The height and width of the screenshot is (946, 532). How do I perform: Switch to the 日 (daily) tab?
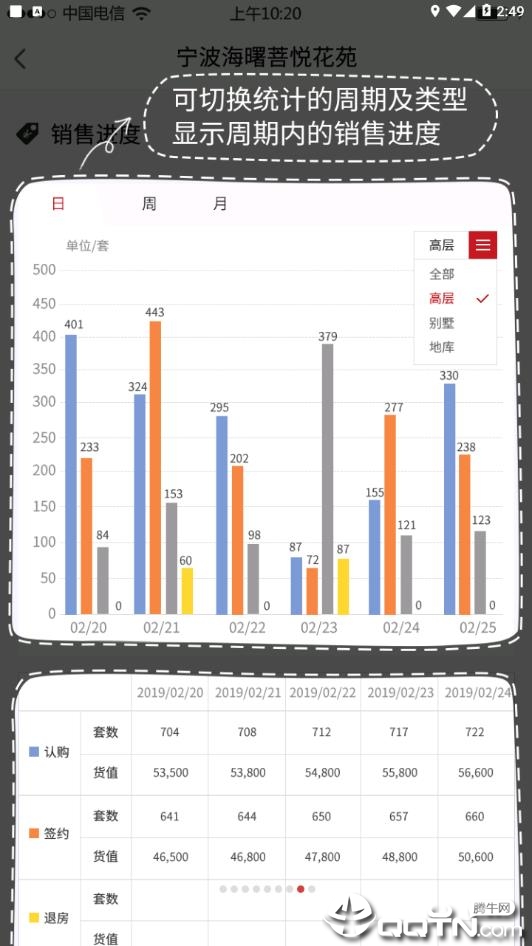click(x=58, y=203)
